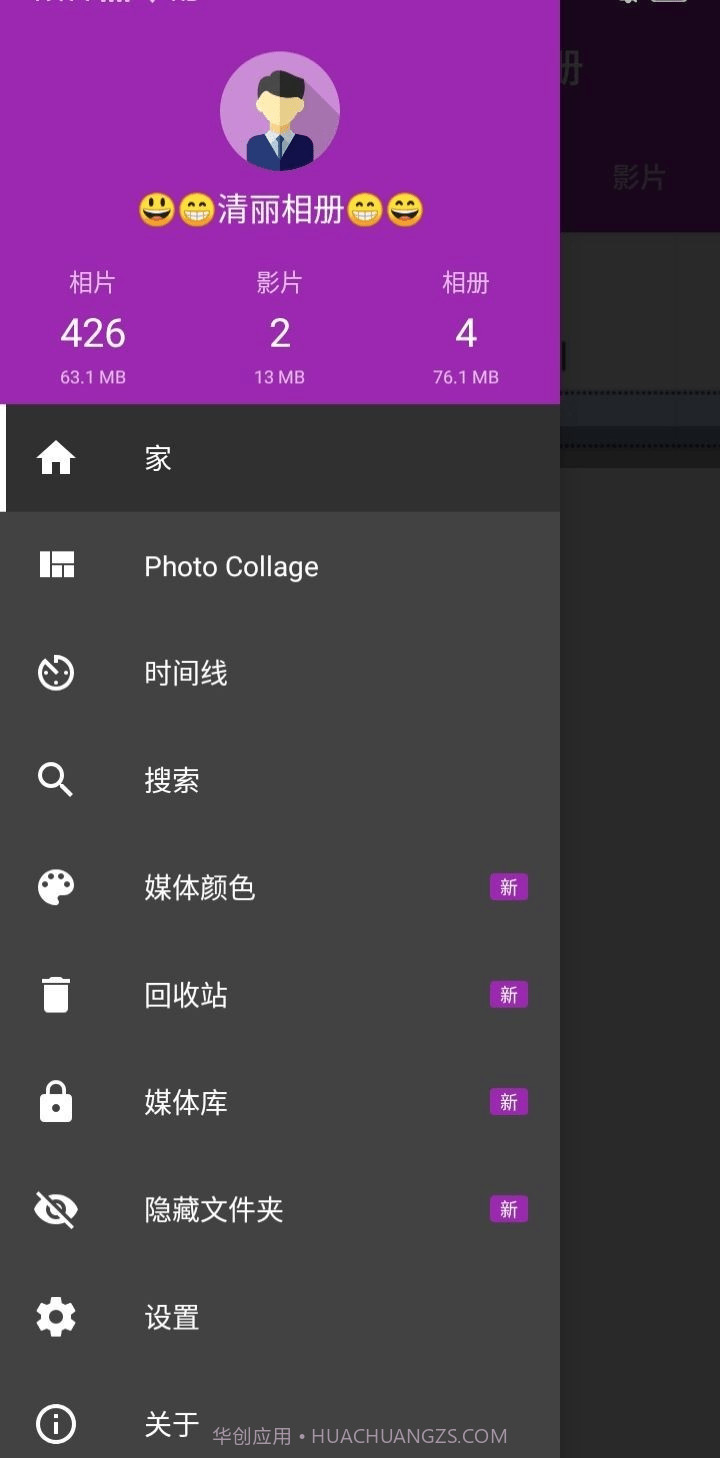Select the media color palette icon
The image size is (720, 1458).
coord(55,887)
